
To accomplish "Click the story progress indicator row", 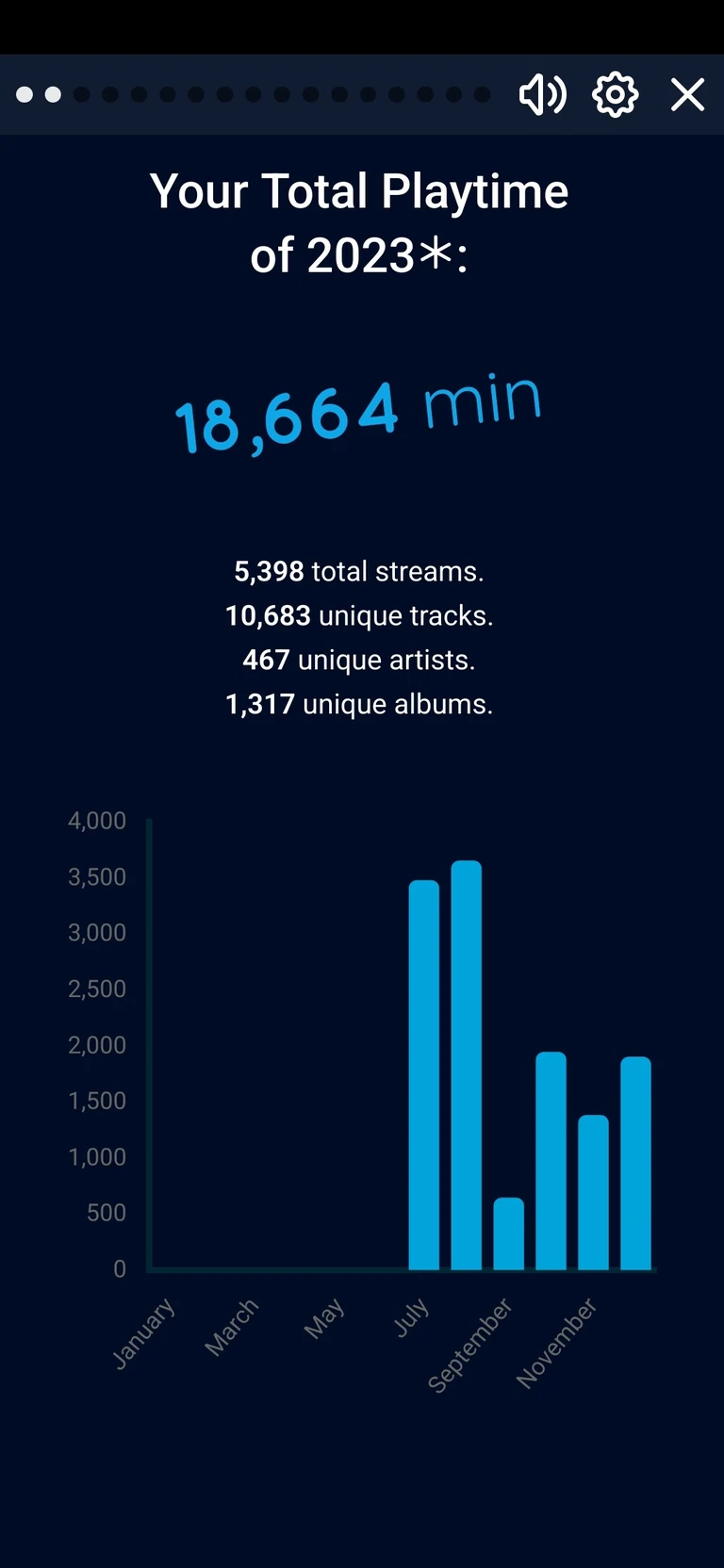I will click(255, 94).
